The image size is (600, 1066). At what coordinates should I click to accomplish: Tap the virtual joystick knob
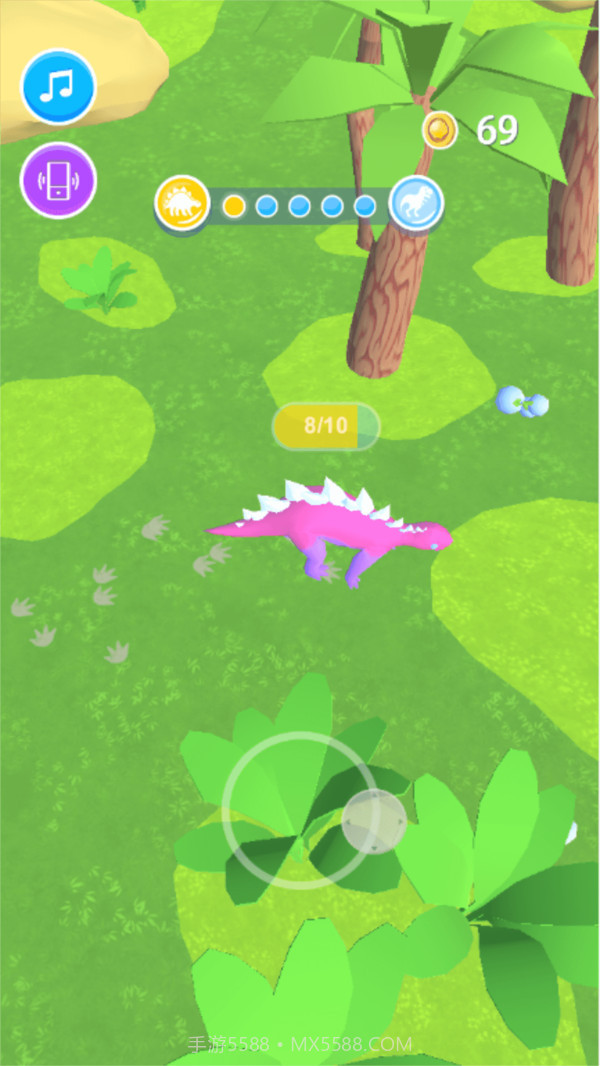[x=374, y=822]
